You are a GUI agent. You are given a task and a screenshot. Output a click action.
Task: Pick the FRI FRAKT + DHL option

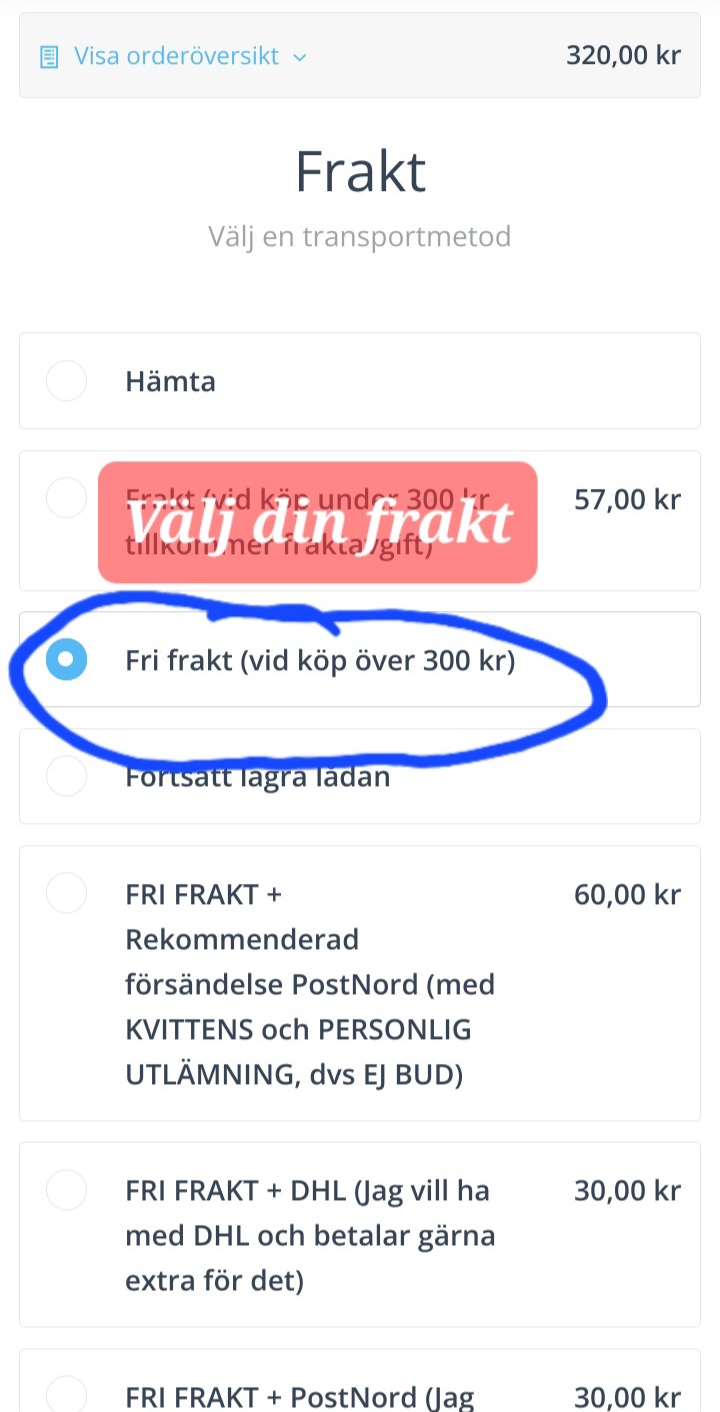pos(67,1190)
